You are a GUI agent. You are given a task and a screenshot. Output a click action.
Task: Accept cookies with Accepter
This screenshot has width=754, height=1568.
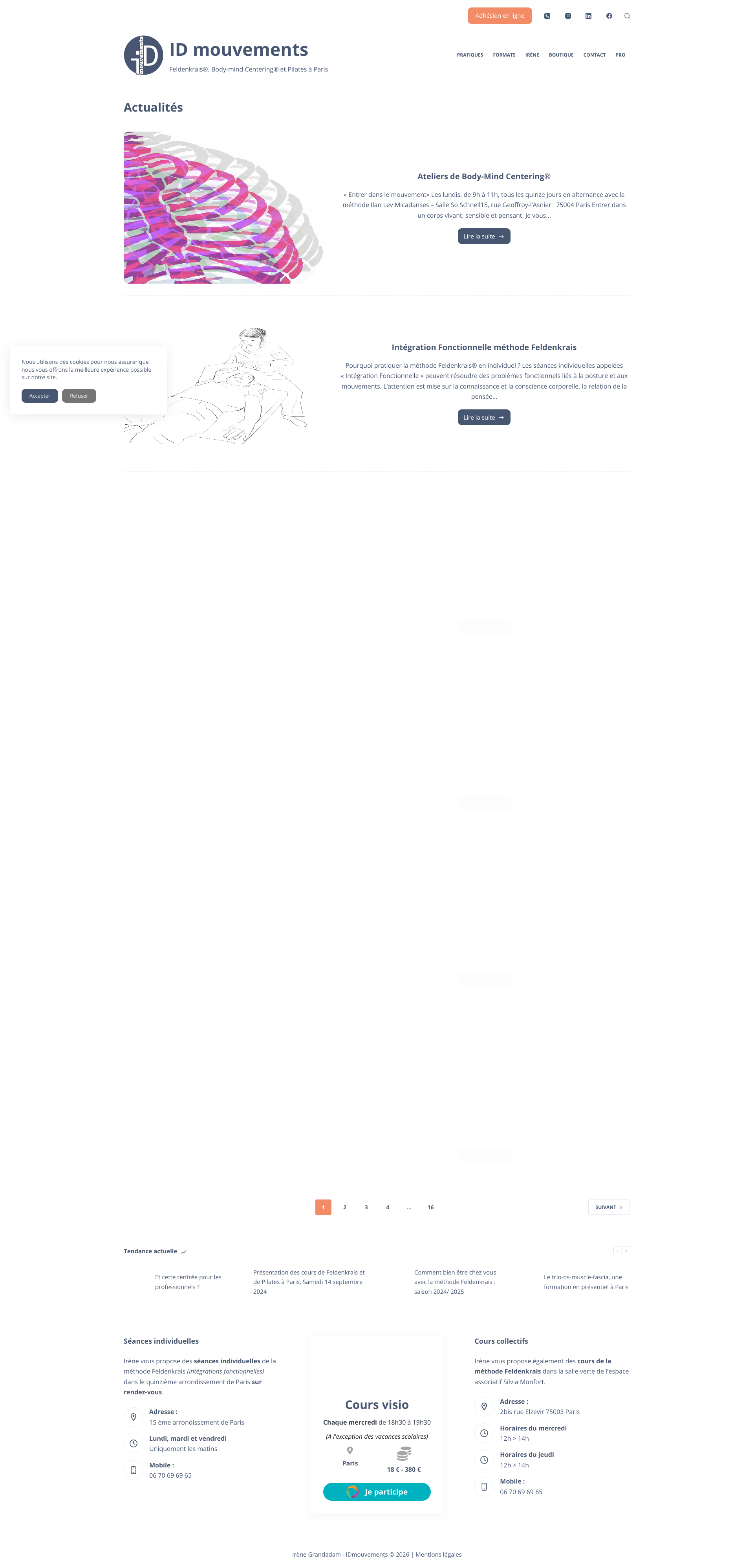coord(40,396)
